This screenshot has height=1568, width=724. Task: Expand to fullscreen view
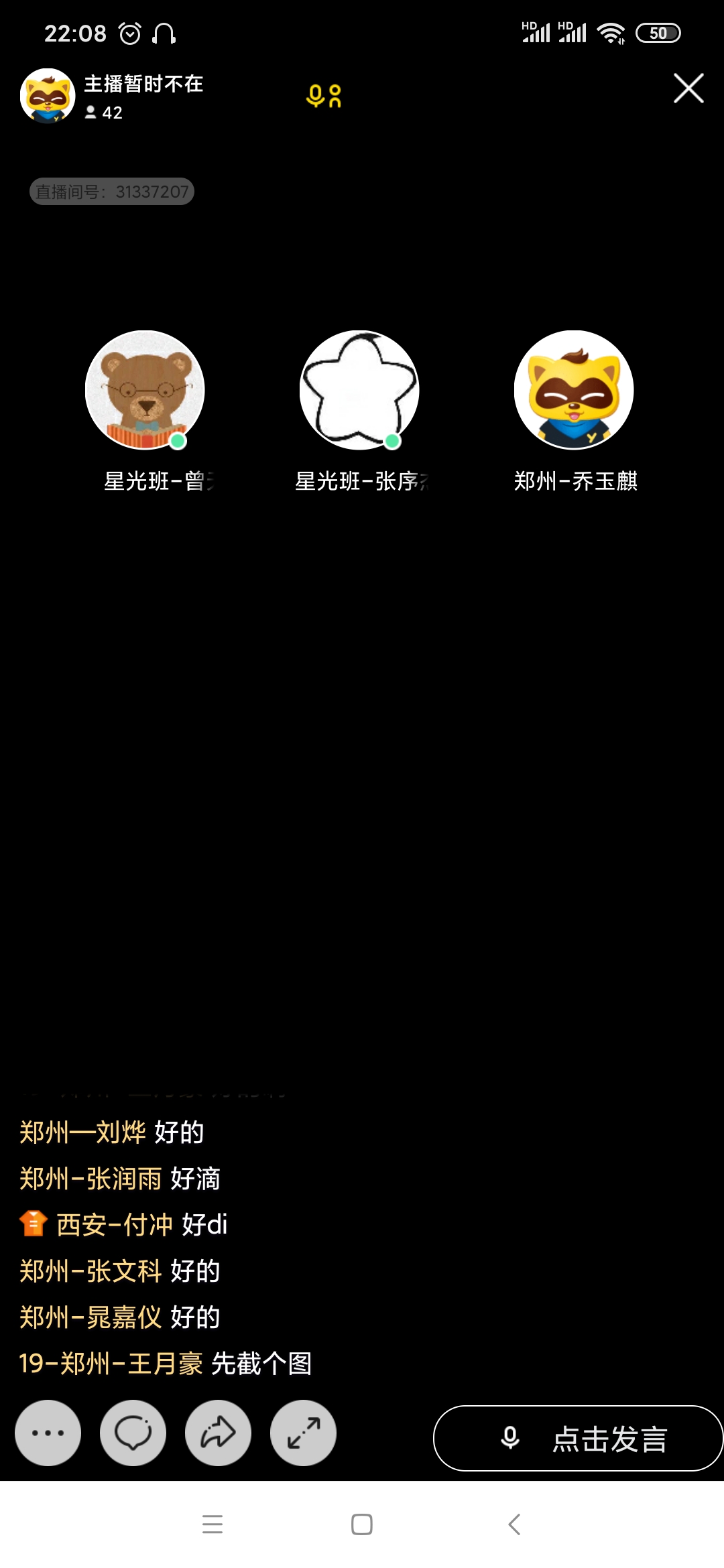[x=304, y=1433]
